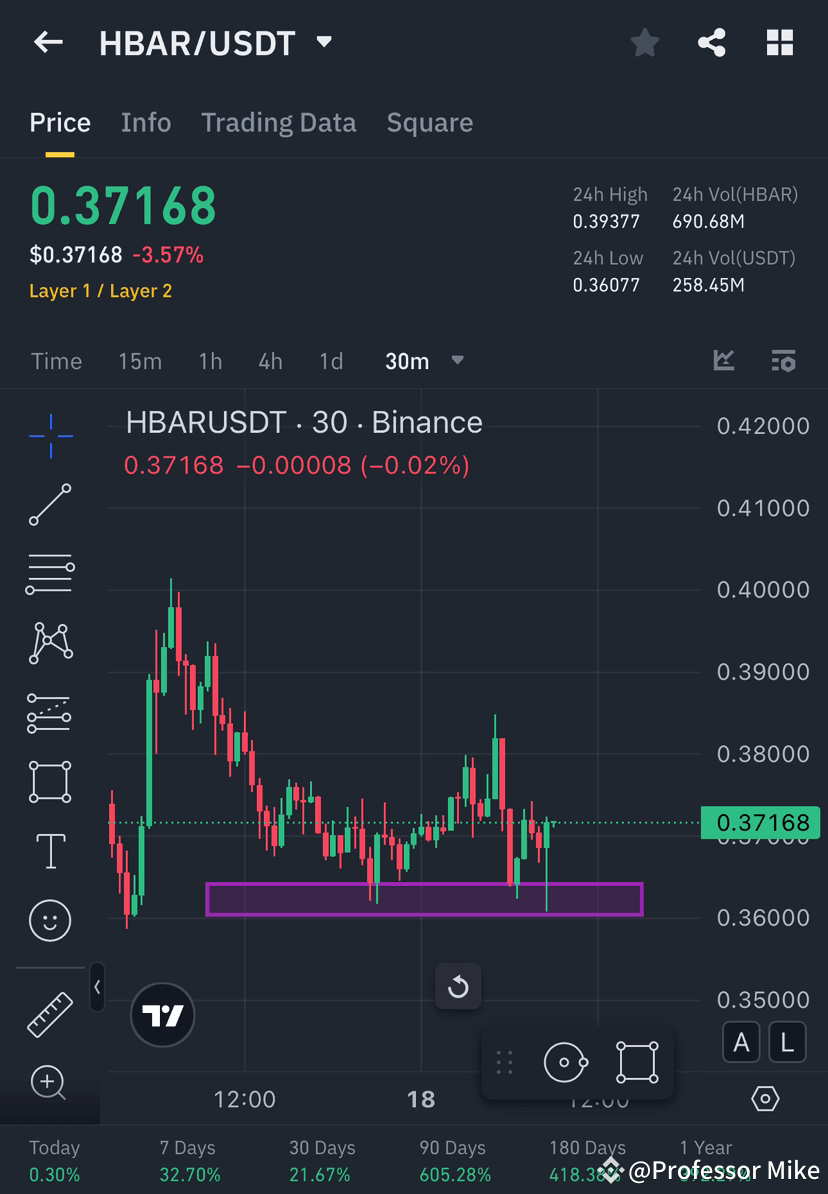Open the emoji sticker tool
Image resolution: width=828 pixels, height=1194 pixels.
[50, 920]
